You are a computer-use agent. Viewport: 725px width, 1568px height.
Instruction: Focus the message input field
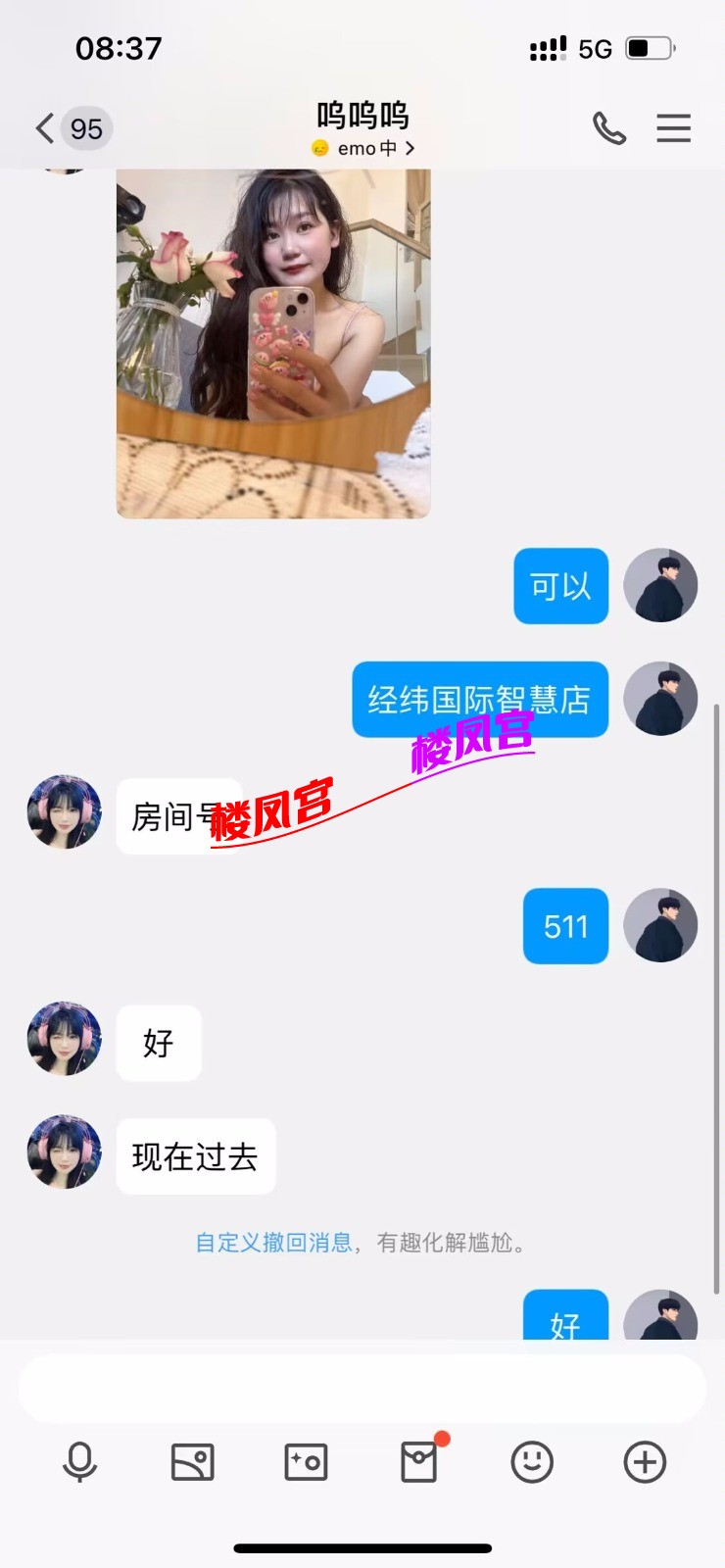click(362, 1388)
